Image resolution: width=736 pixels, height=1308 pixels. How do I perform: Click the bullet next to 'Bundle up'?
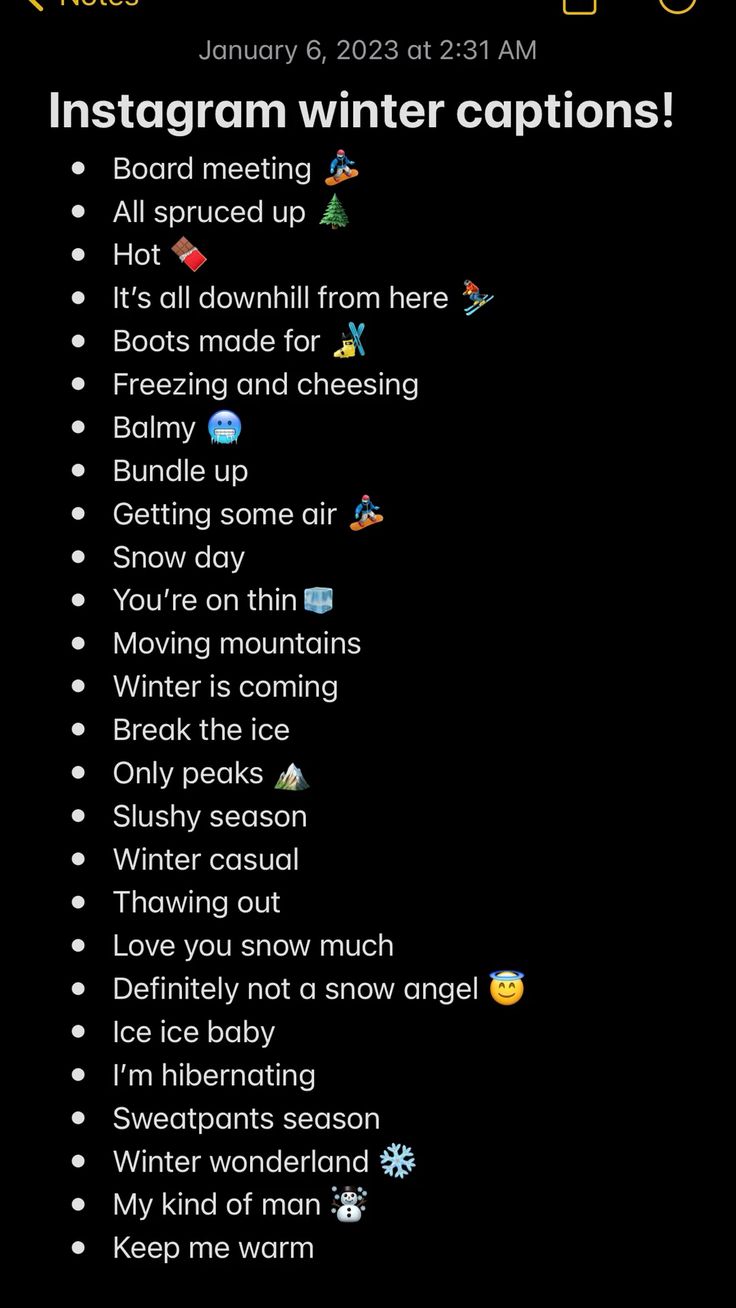(78, 470)
